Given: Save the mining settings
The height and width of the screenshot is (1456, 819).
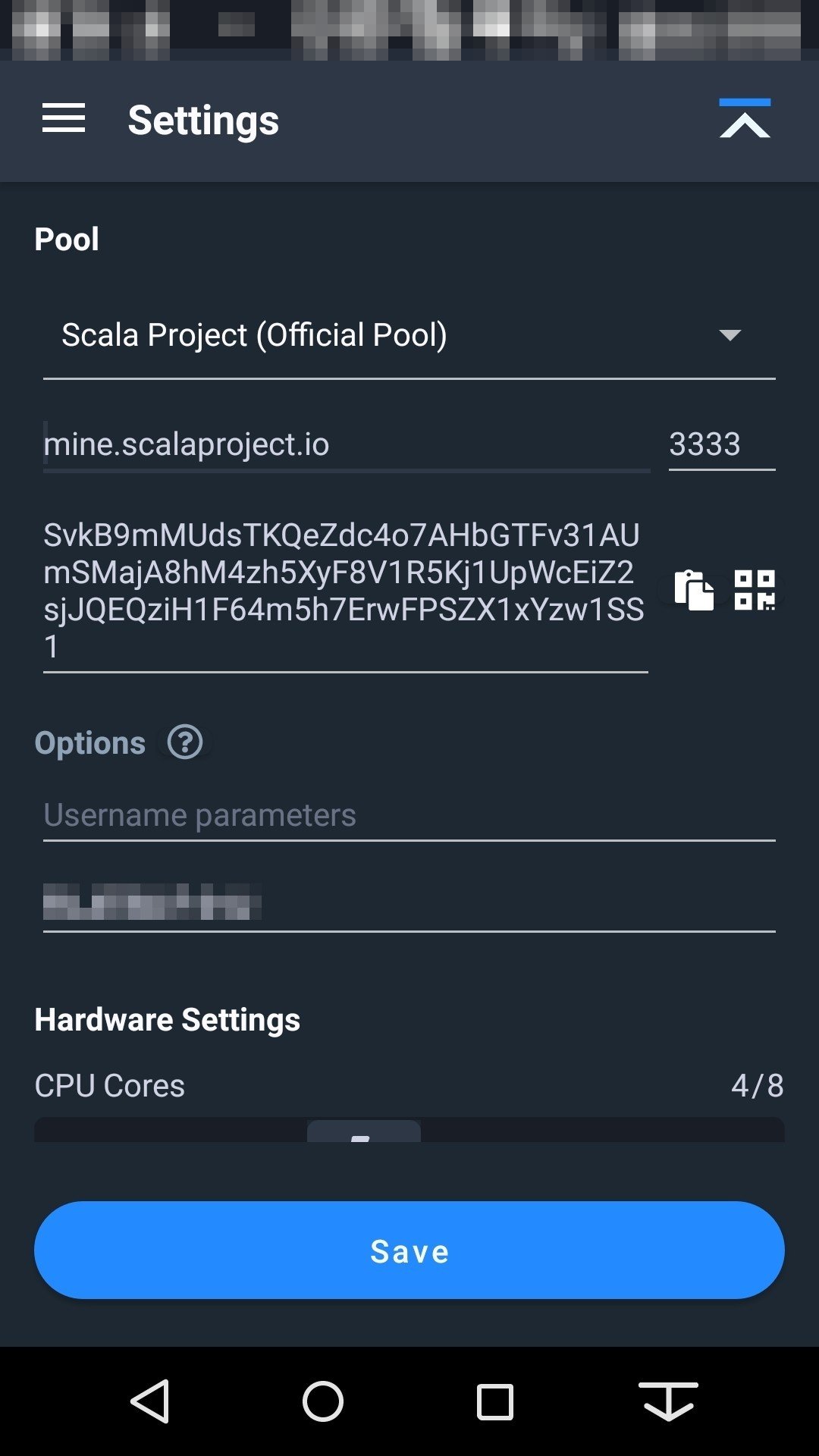Looking at the screenshot, I should click(x=409, y=1250).
